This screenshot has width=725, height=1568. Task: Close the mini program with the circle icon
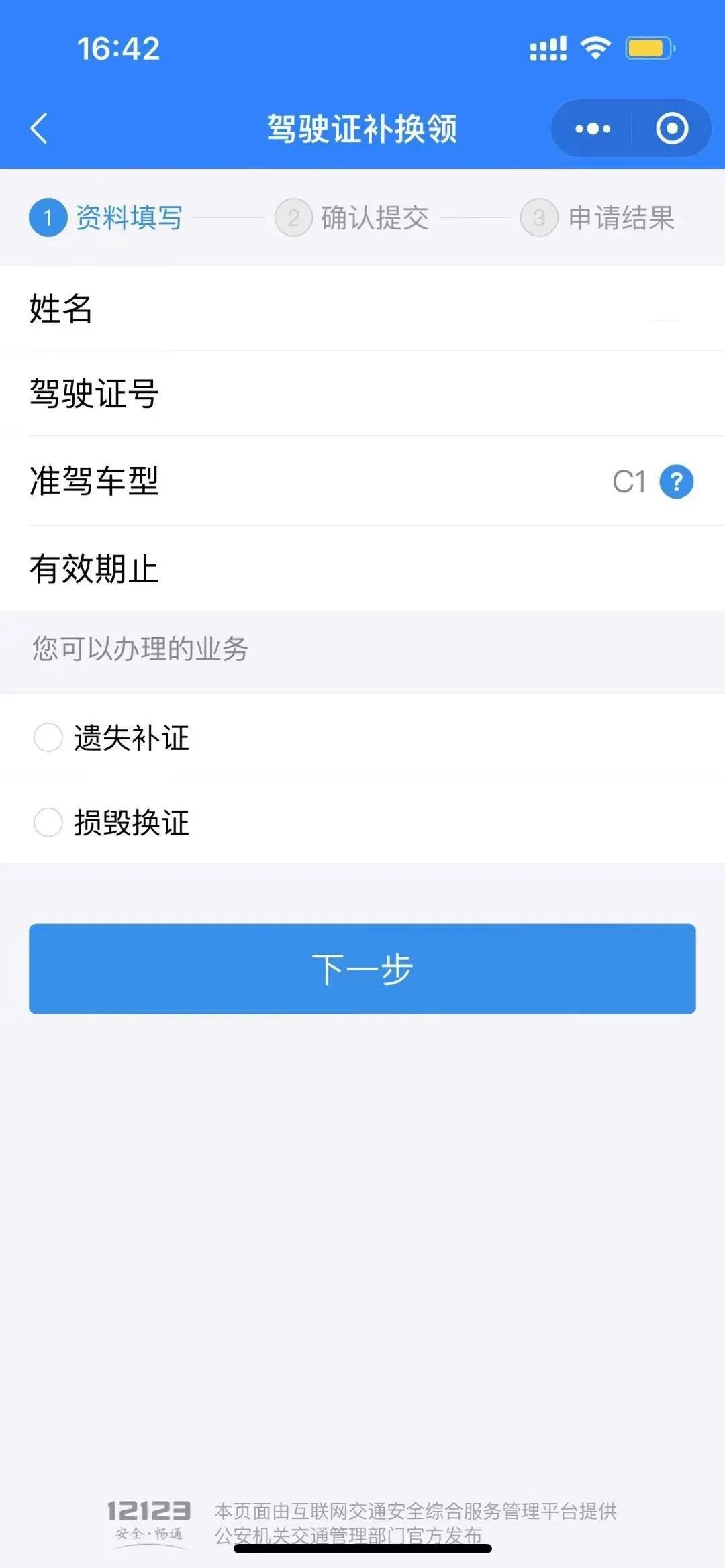(x=672, y=128)
